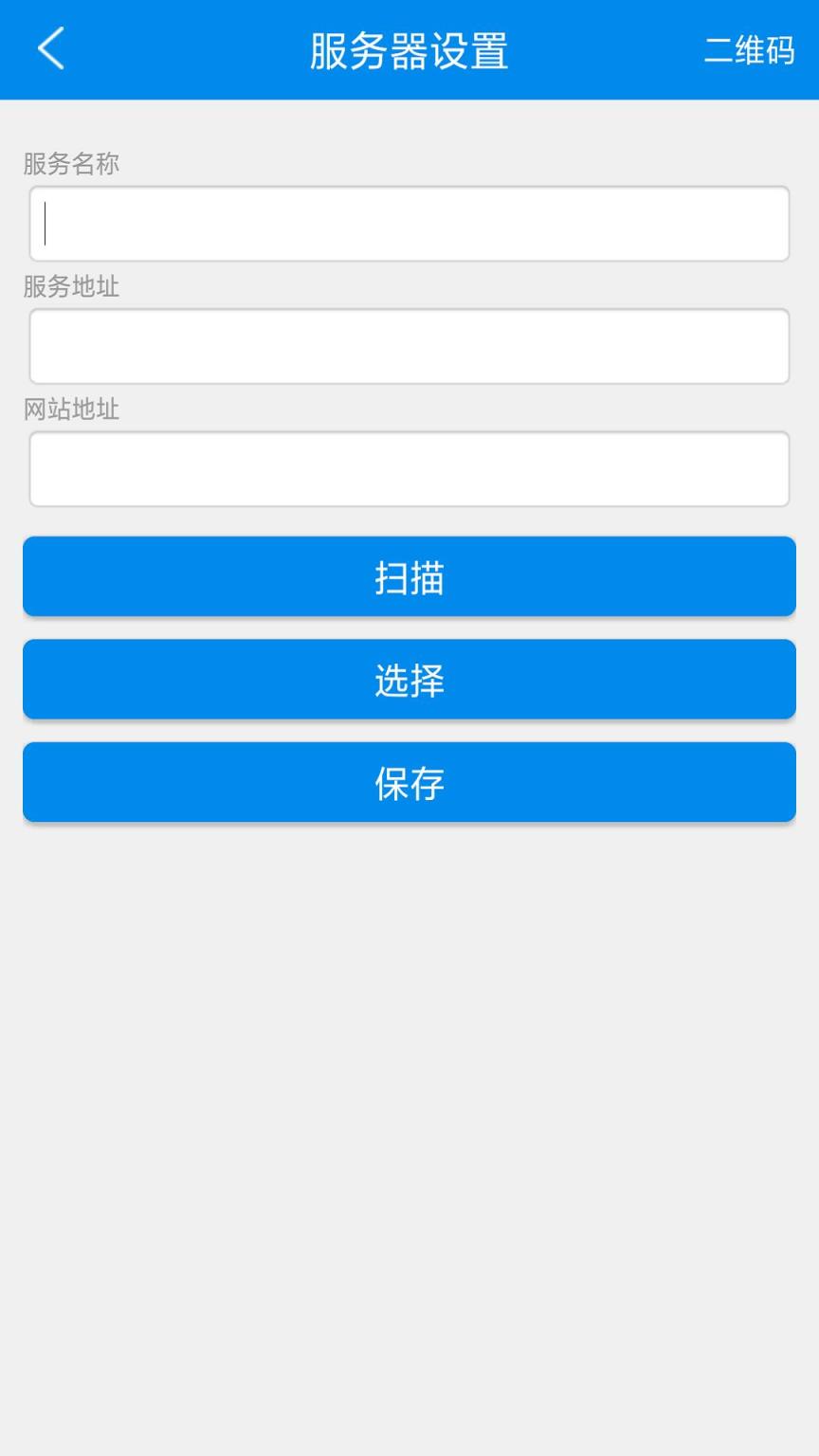Select the 服务地址 text box
The height and width of the screenshot is (1456, 819).
[409, 345]
